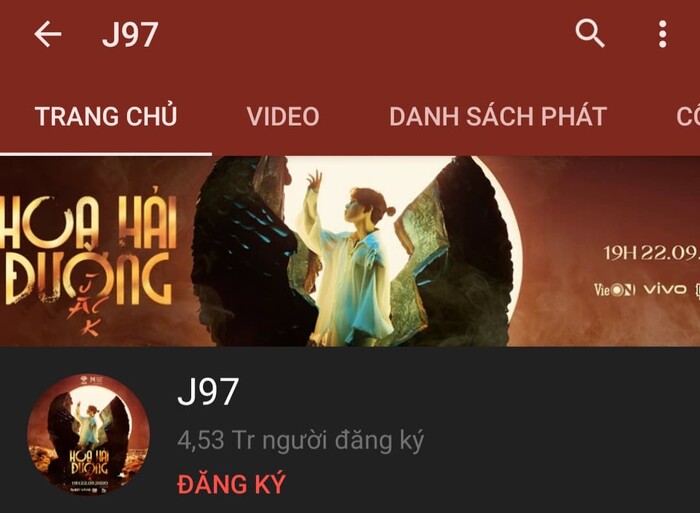Go back from the J97 channel
Viewport: 700px width, 513px height.
47,34
